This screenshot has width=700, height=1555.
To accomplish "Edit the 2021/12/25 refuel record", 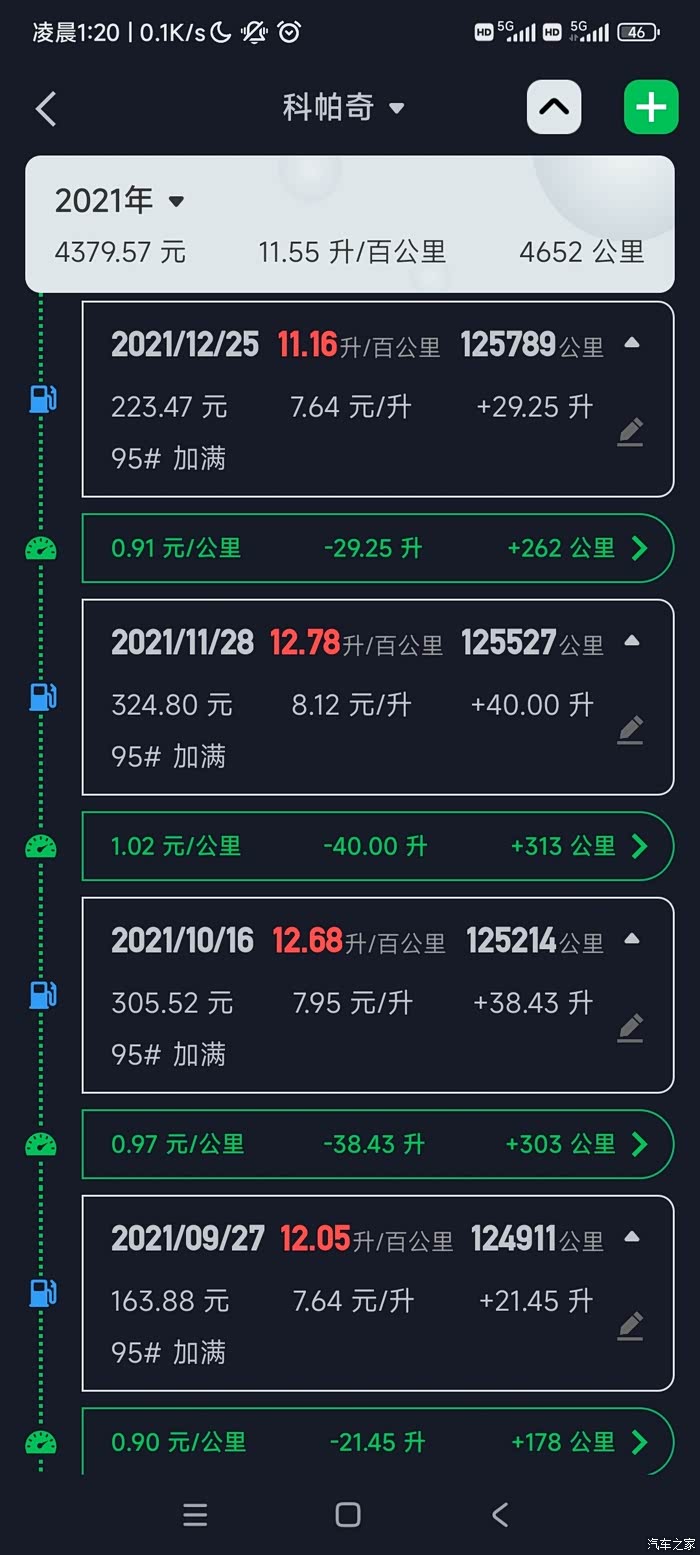I will (630, 432).
